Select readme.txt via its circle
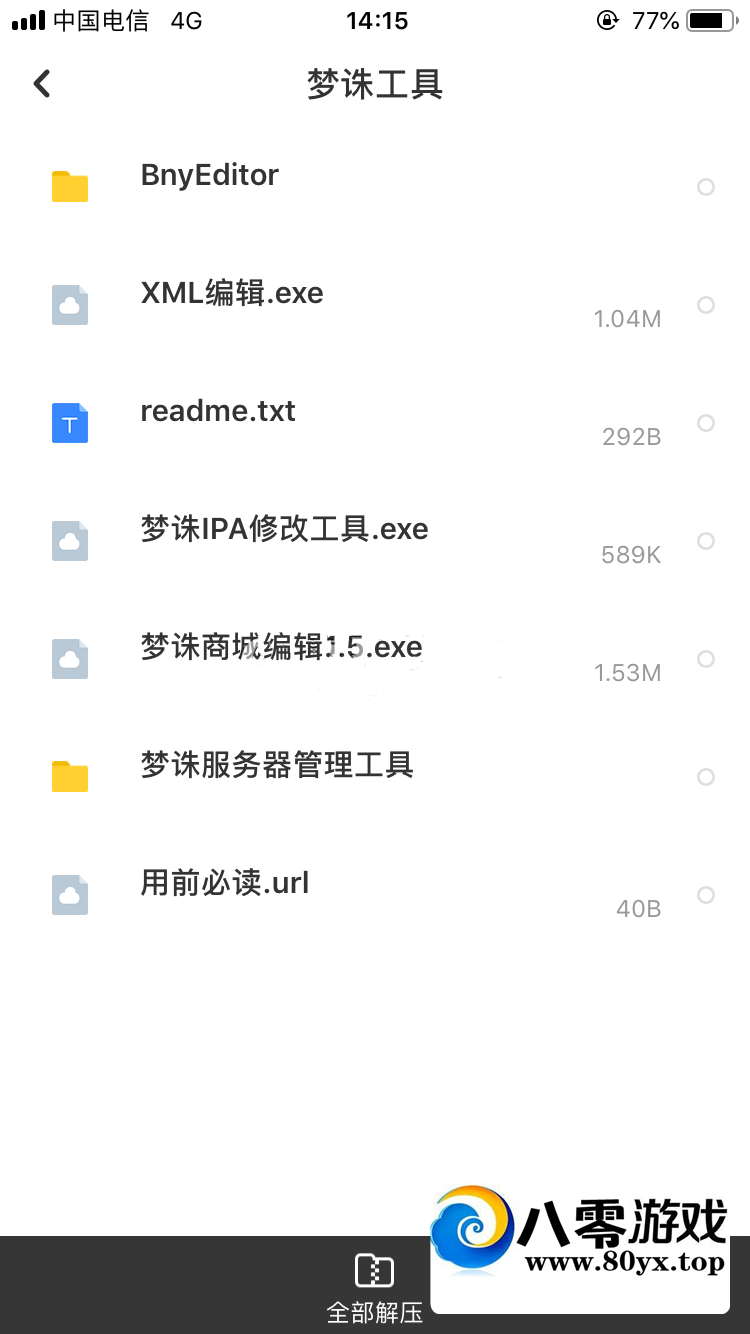 [706, 422]
